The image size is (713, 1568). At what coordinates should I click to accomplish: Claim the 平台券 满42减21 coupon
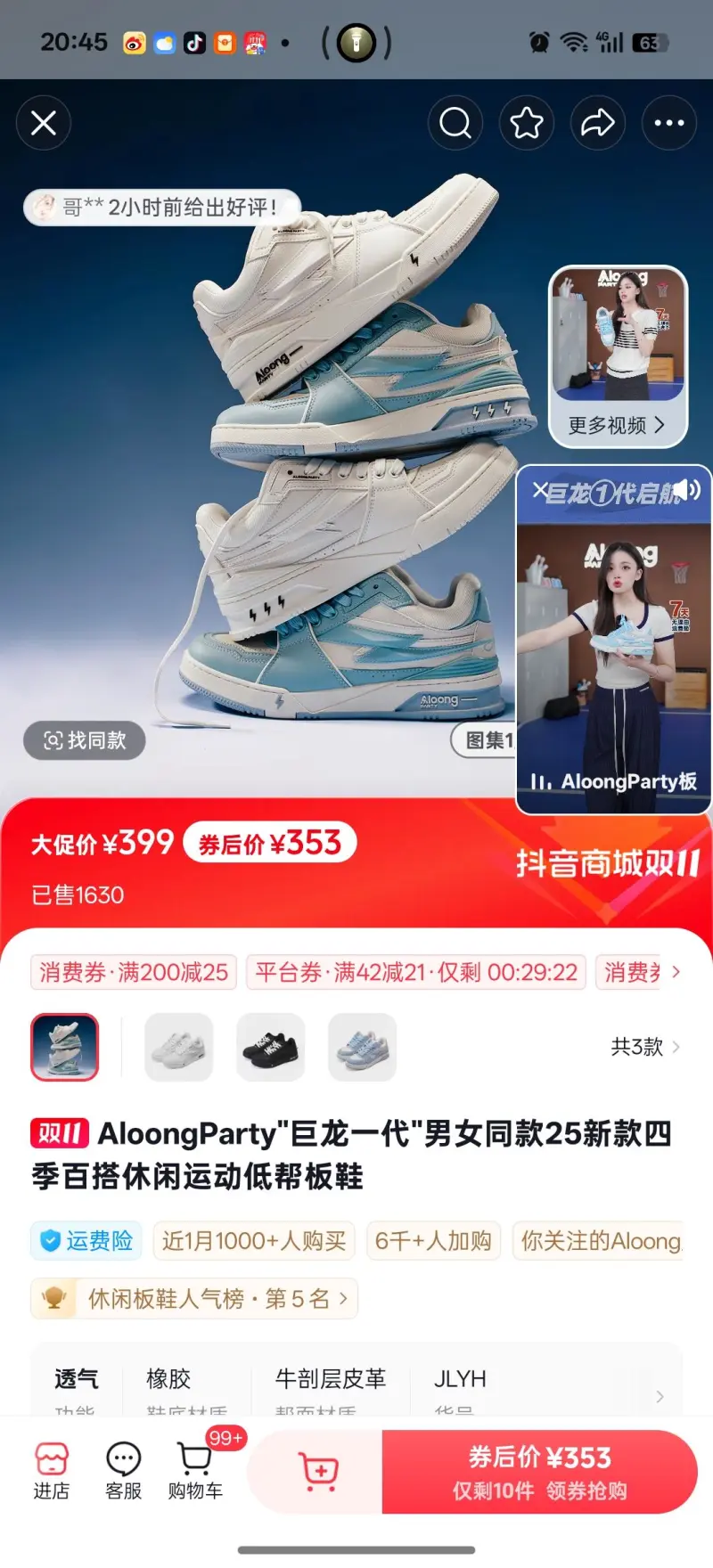pyautogui.click(x=416, y=972)
